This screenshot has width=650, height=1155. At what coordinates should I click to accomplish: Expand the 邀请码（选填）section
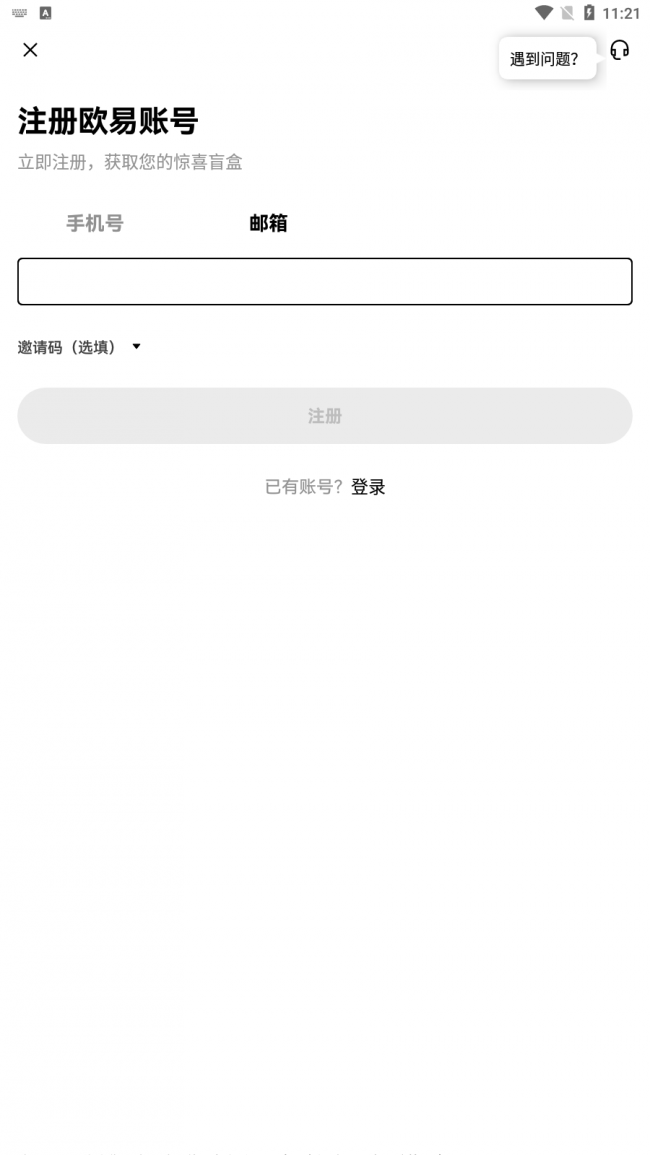80,347
